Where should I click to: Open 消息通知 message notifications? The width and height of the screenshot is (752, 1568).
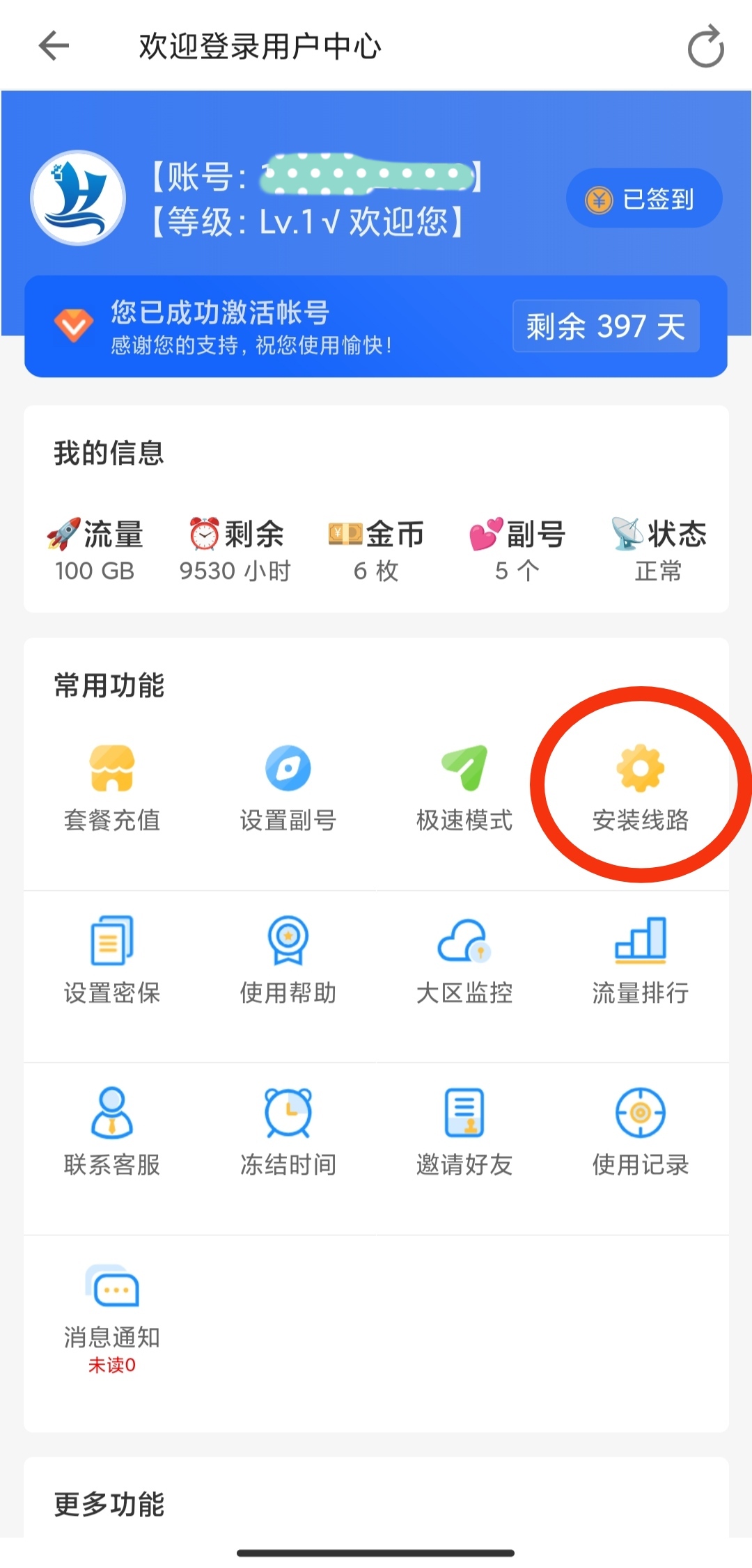pos(112,1308)
